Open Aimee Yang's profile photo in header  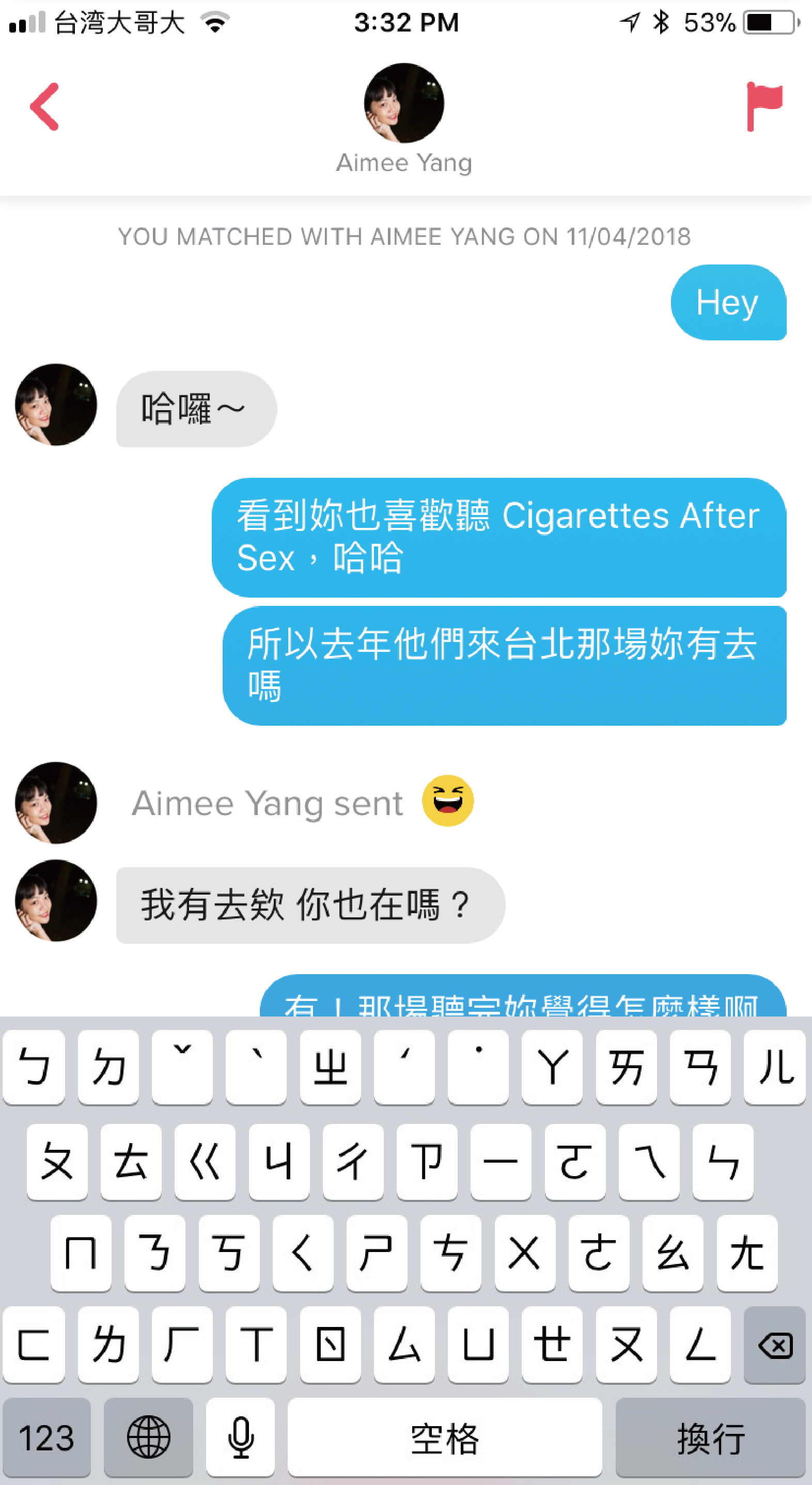click(x=404, y=103)
